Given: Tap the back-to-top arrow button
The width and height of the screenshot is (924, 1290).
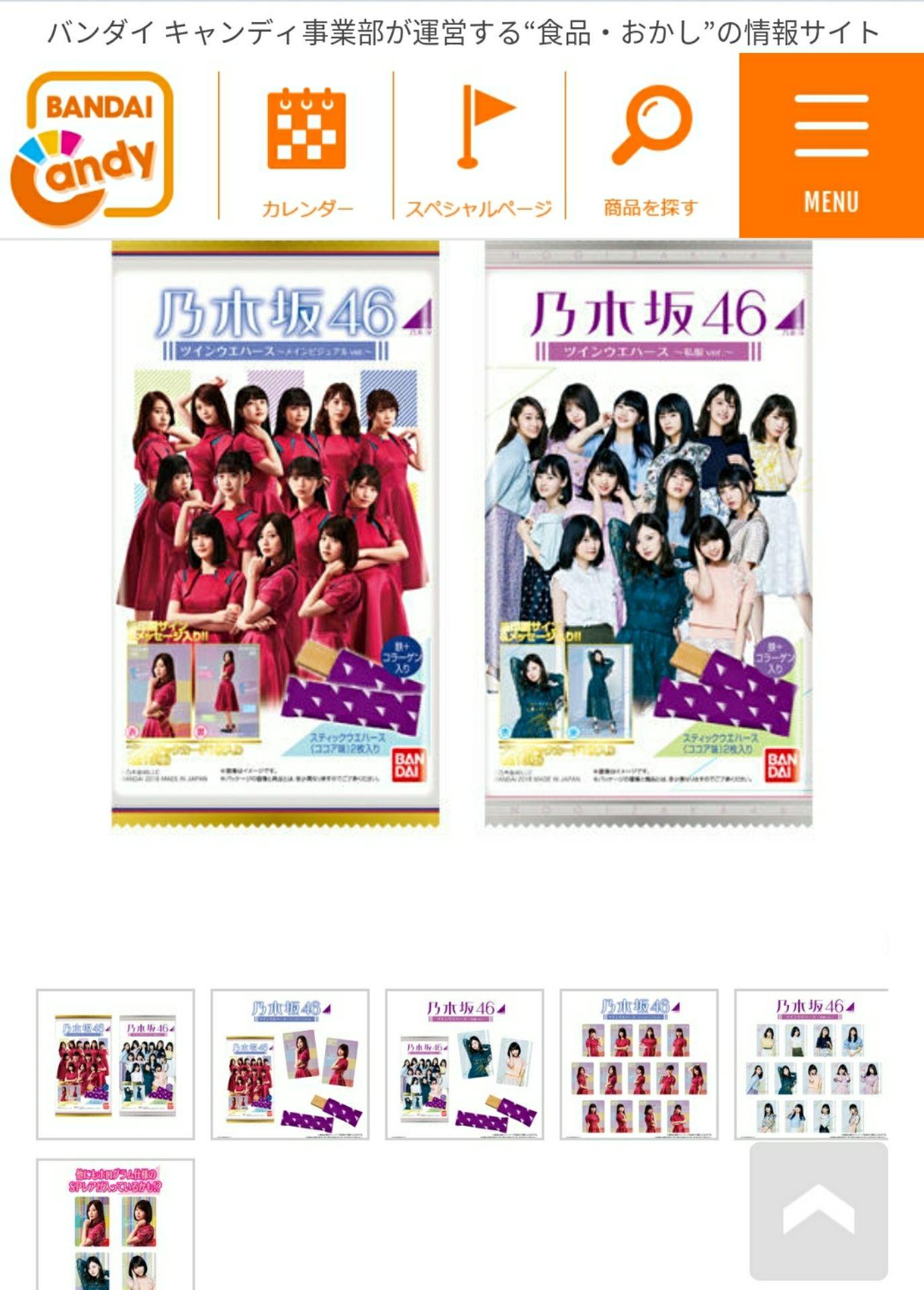Looking at the screenshot, I should click(x=819, y=1211).
